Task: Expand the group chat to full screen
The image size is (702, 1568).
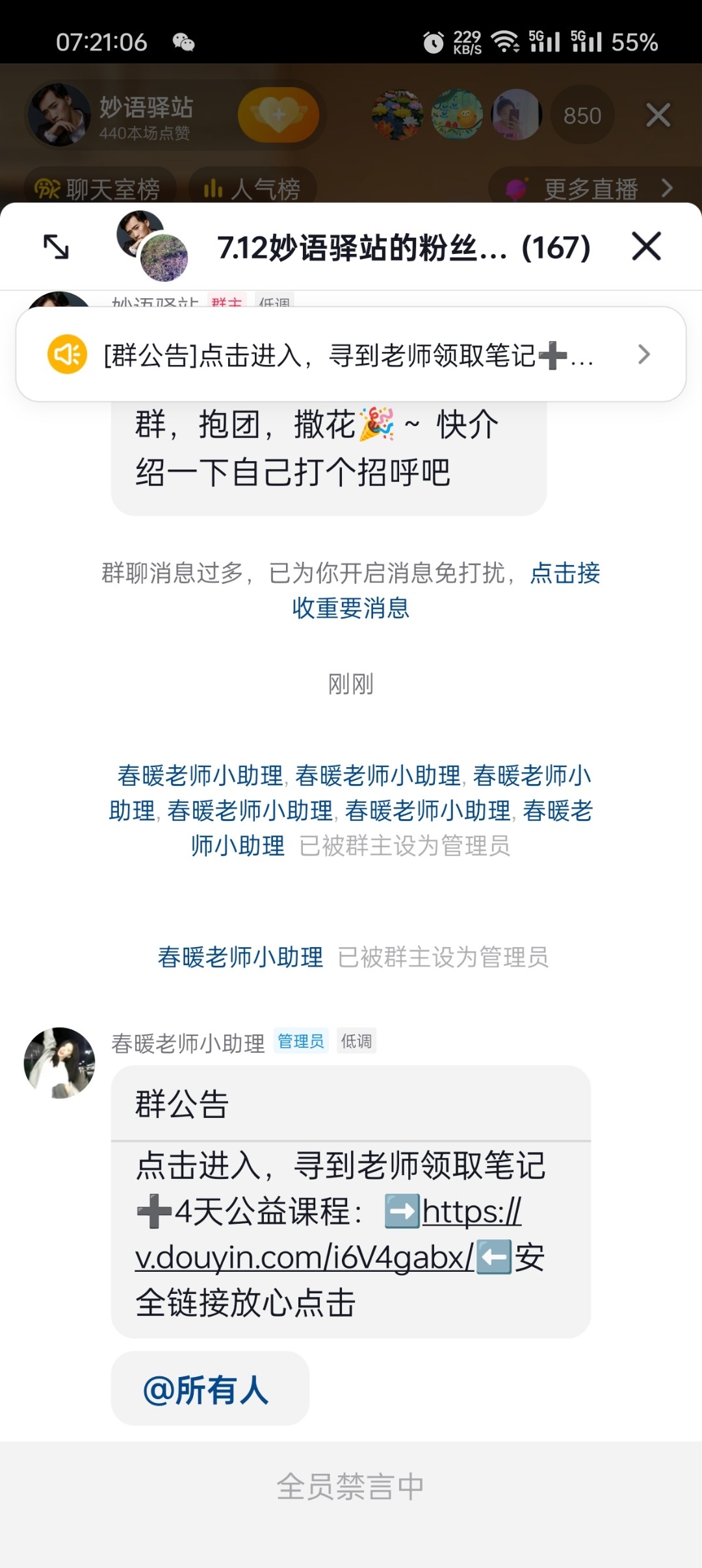Action: tap(56, 247)
